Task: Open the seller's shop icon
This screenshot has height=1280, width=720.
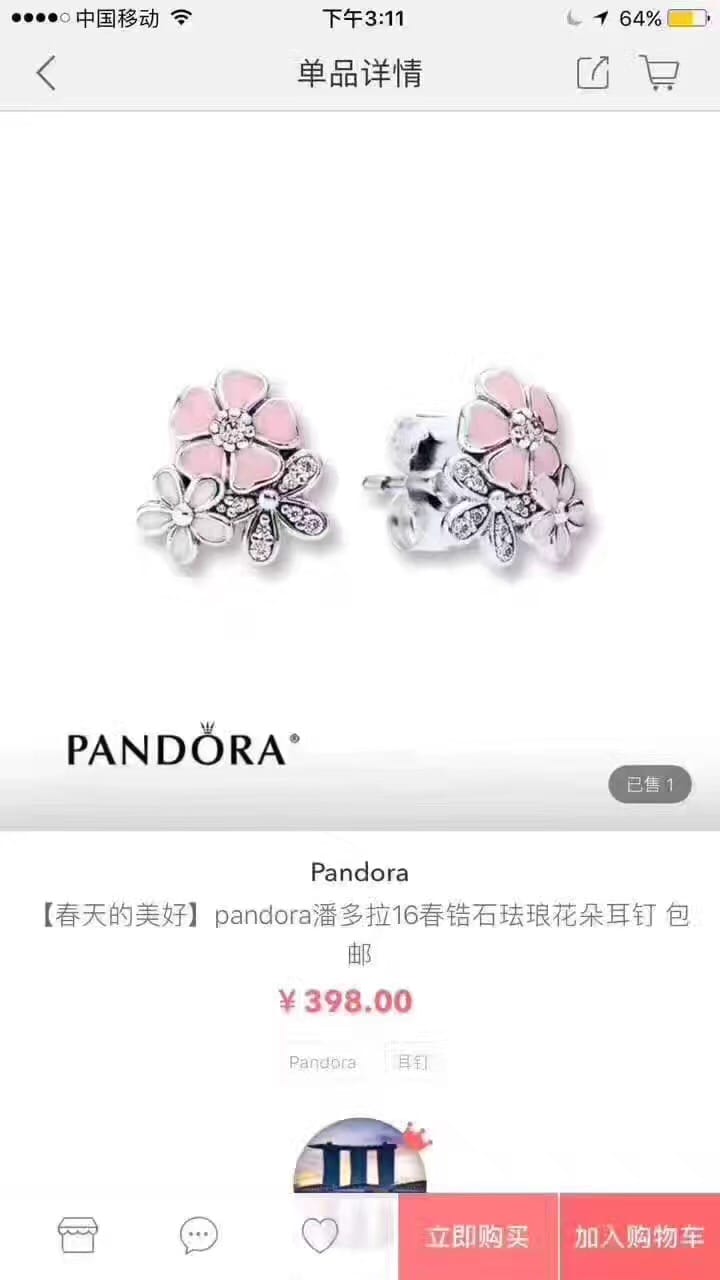Action: pos(78,1236)
